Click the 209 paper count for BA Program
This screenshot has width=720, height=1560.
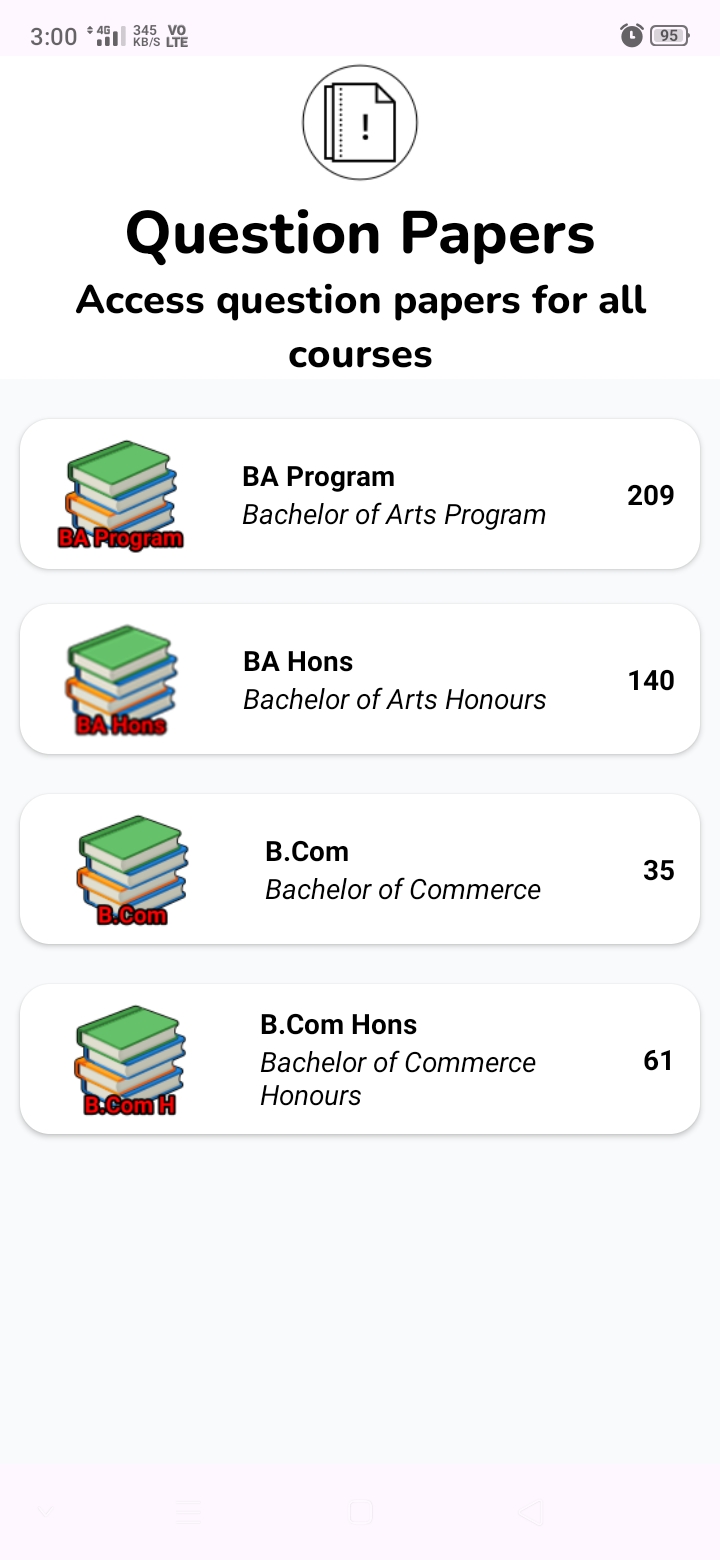point(650,494)
